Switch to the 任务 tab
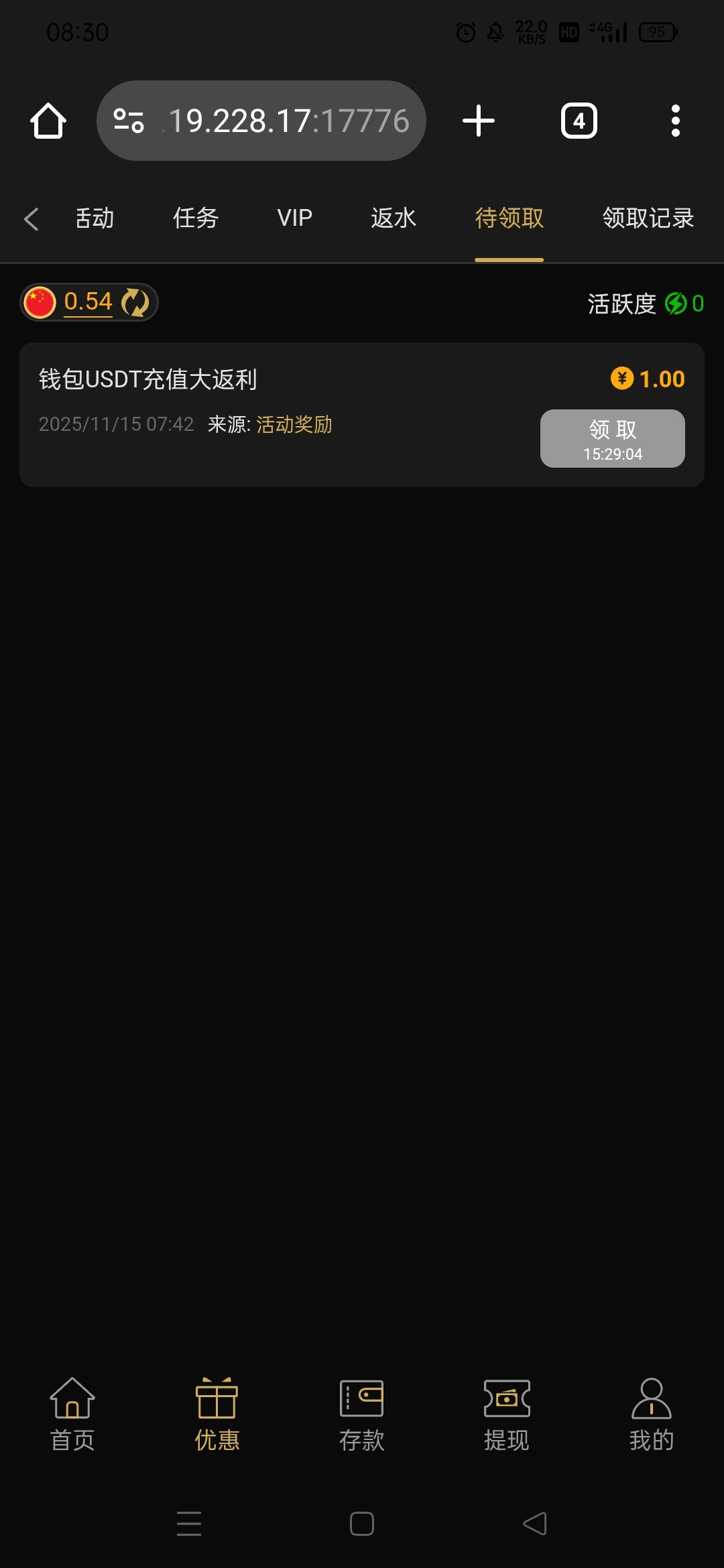 [x=196, y=218]
